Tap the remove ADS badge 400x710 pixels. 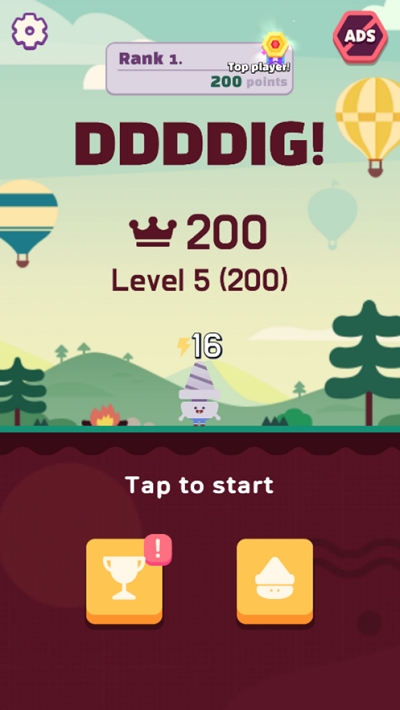coord(361,36)
